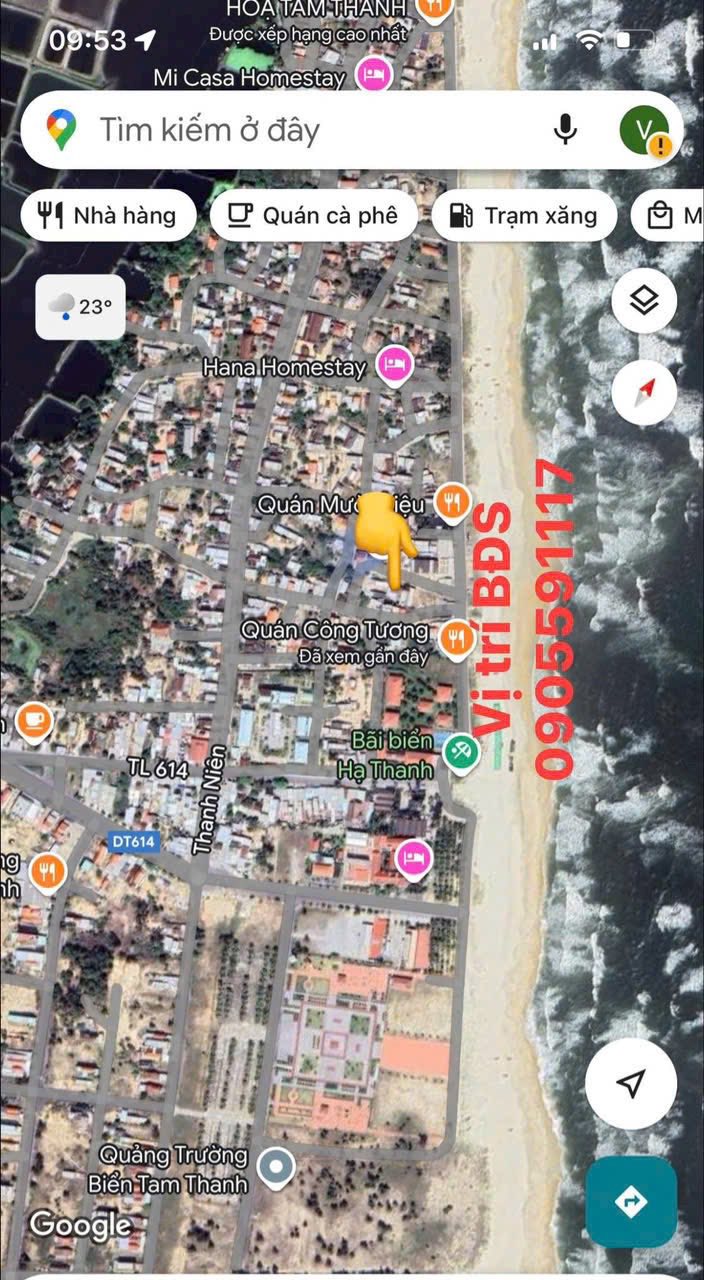Open Bãi biển Hạ Thanh marker
Screen dimensions: 704x1280
pos(461,751)
